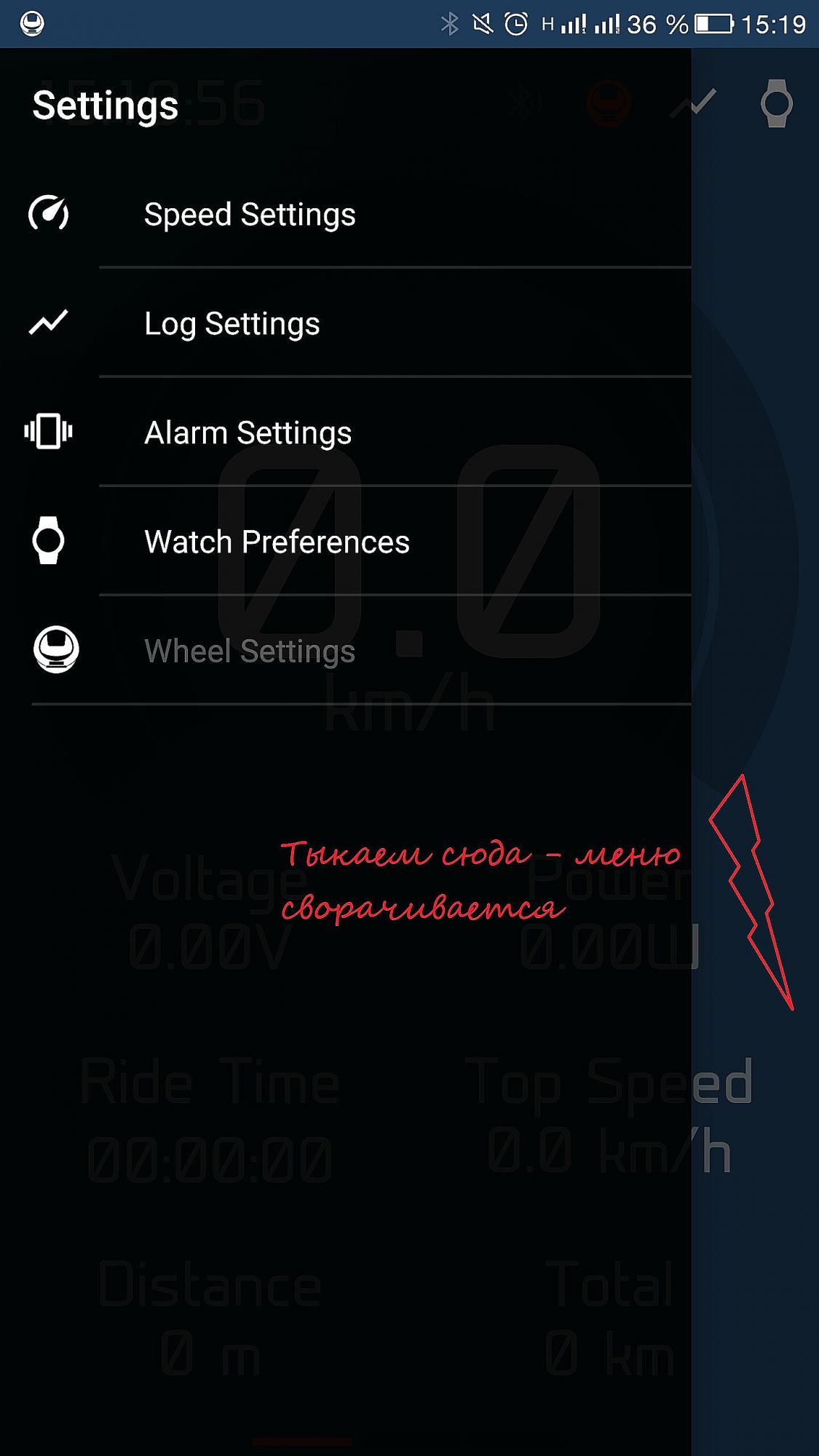Open Wheel Settings
Viewport: 819px width, 1456px height.
(x=346, y=650)
